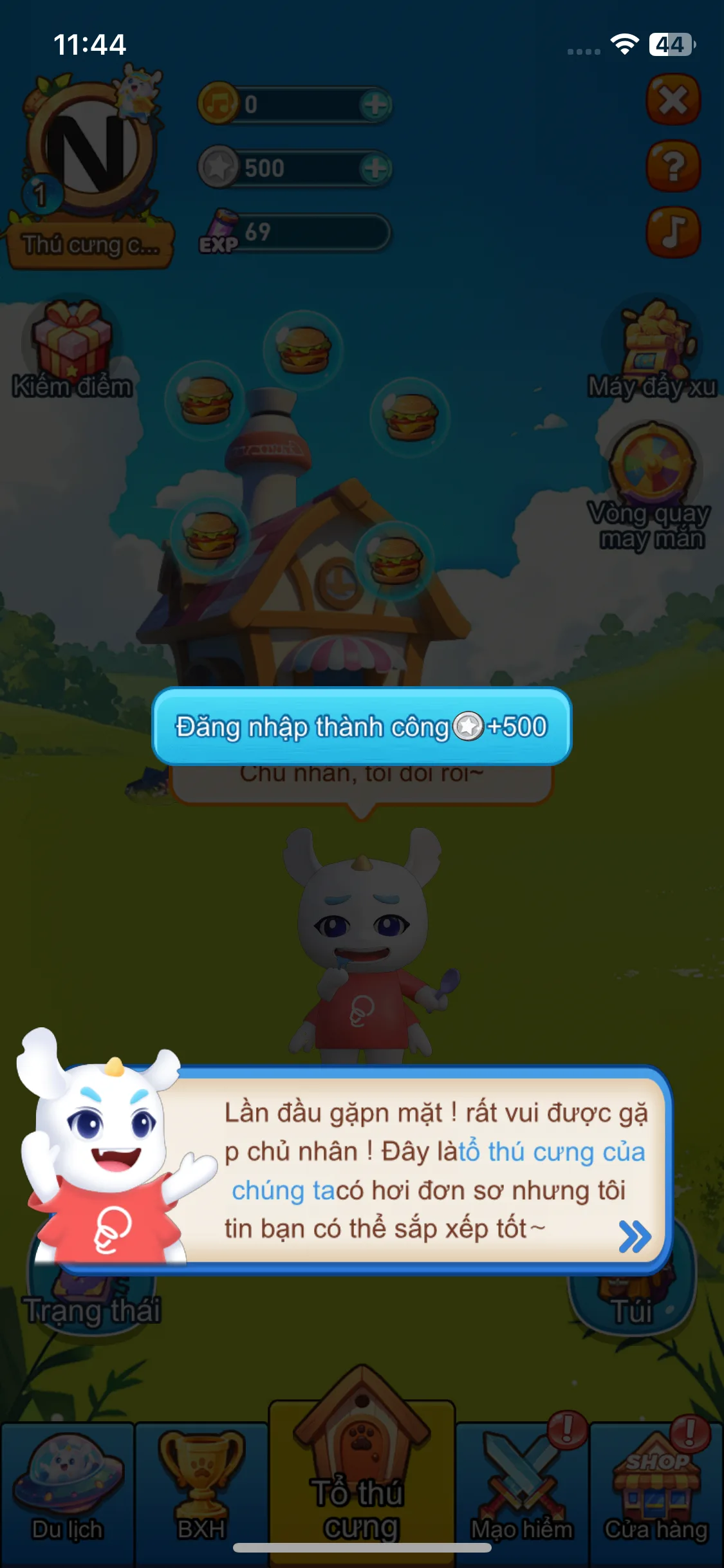Switch to the BXH ranking tab
This screenshot has height=1568, width=724.
pos(201,1495)
